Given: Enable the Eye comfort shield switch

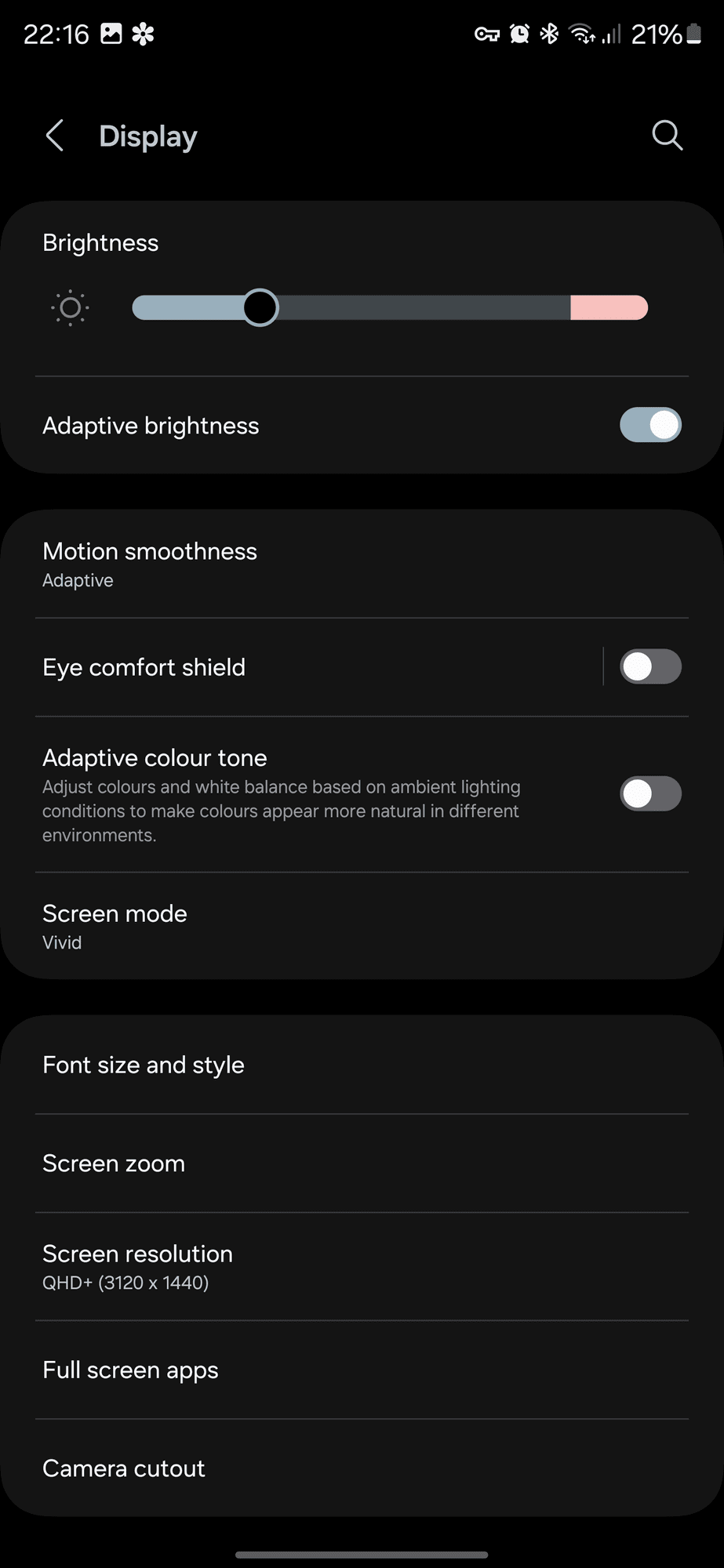Looking at the screenshot, I should [649, 667].
